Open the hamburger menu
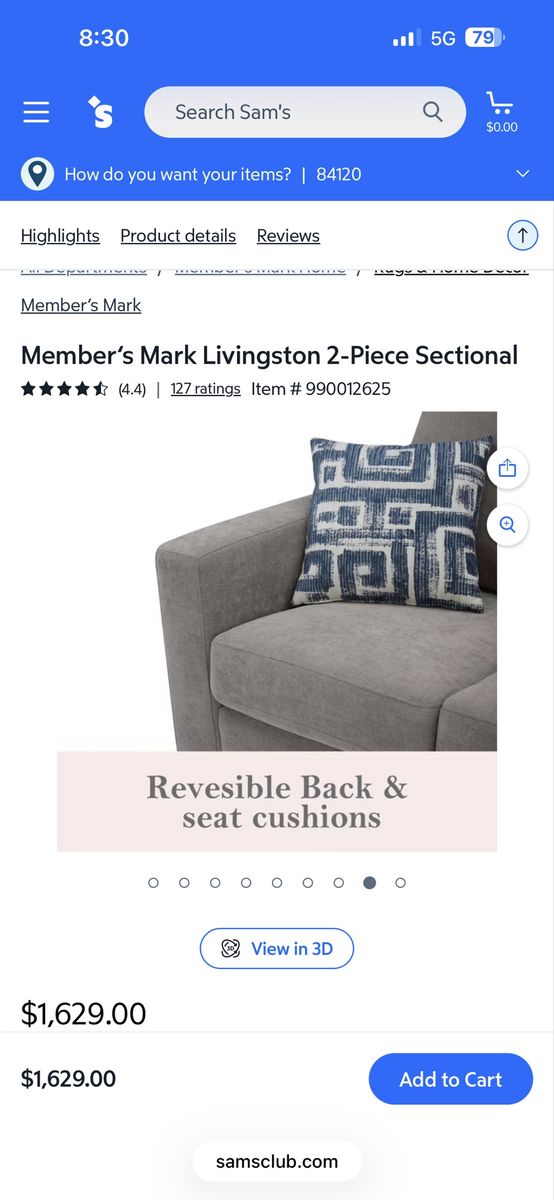 (x=36, y=112)
